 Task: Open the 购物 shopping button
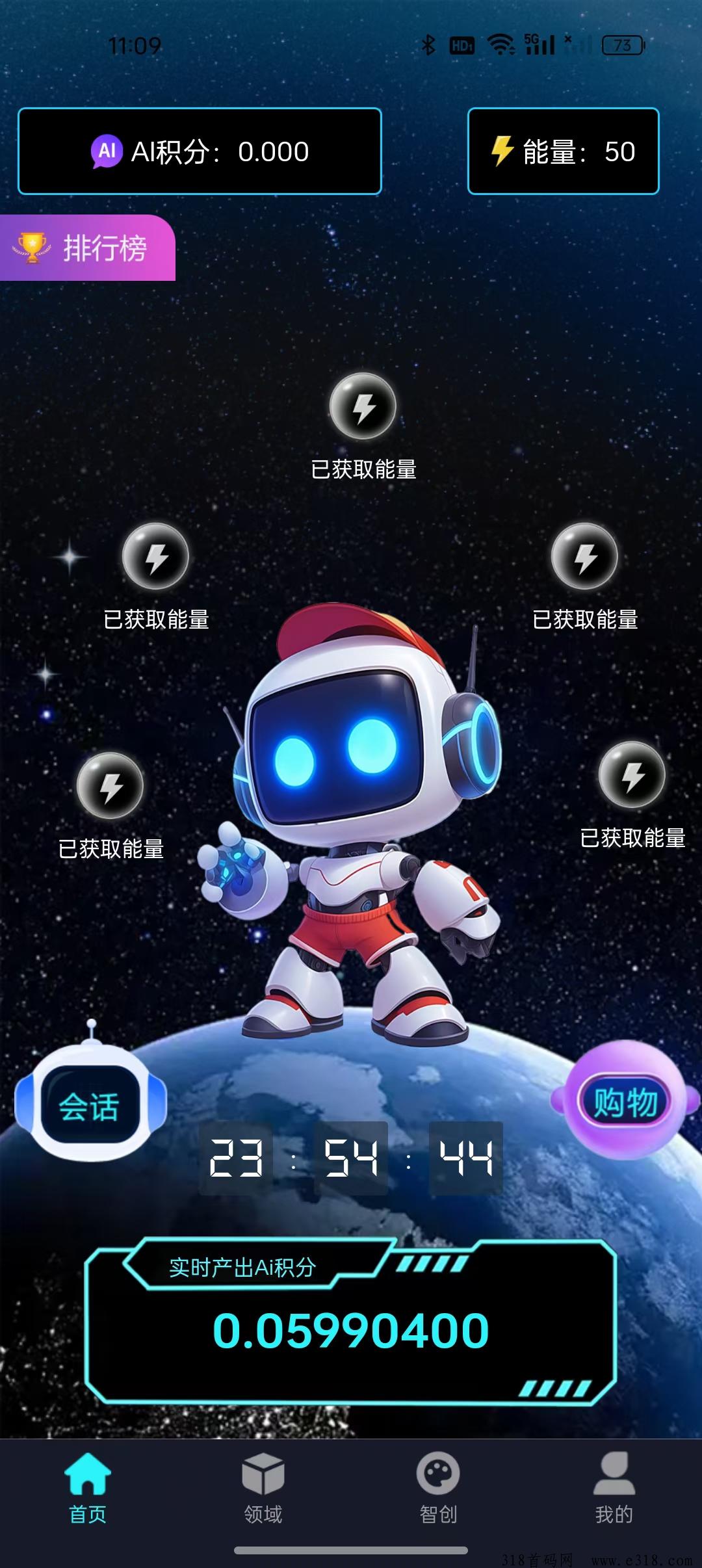coord(625,1102)
